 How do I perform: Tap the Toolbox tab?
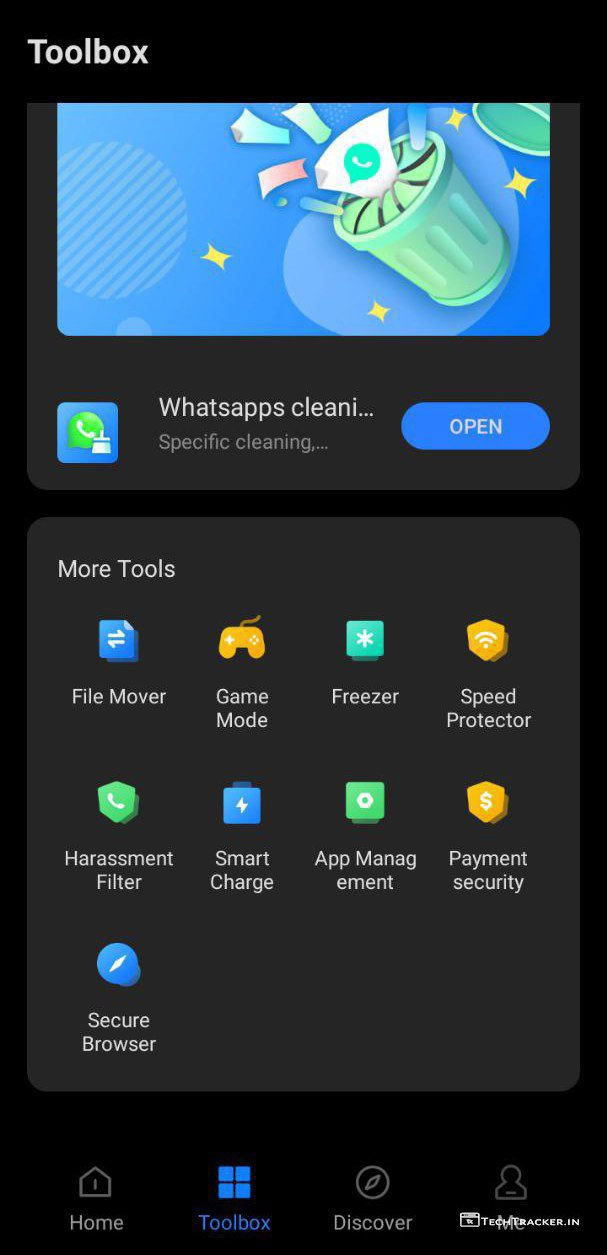(x=234, y=1198)
